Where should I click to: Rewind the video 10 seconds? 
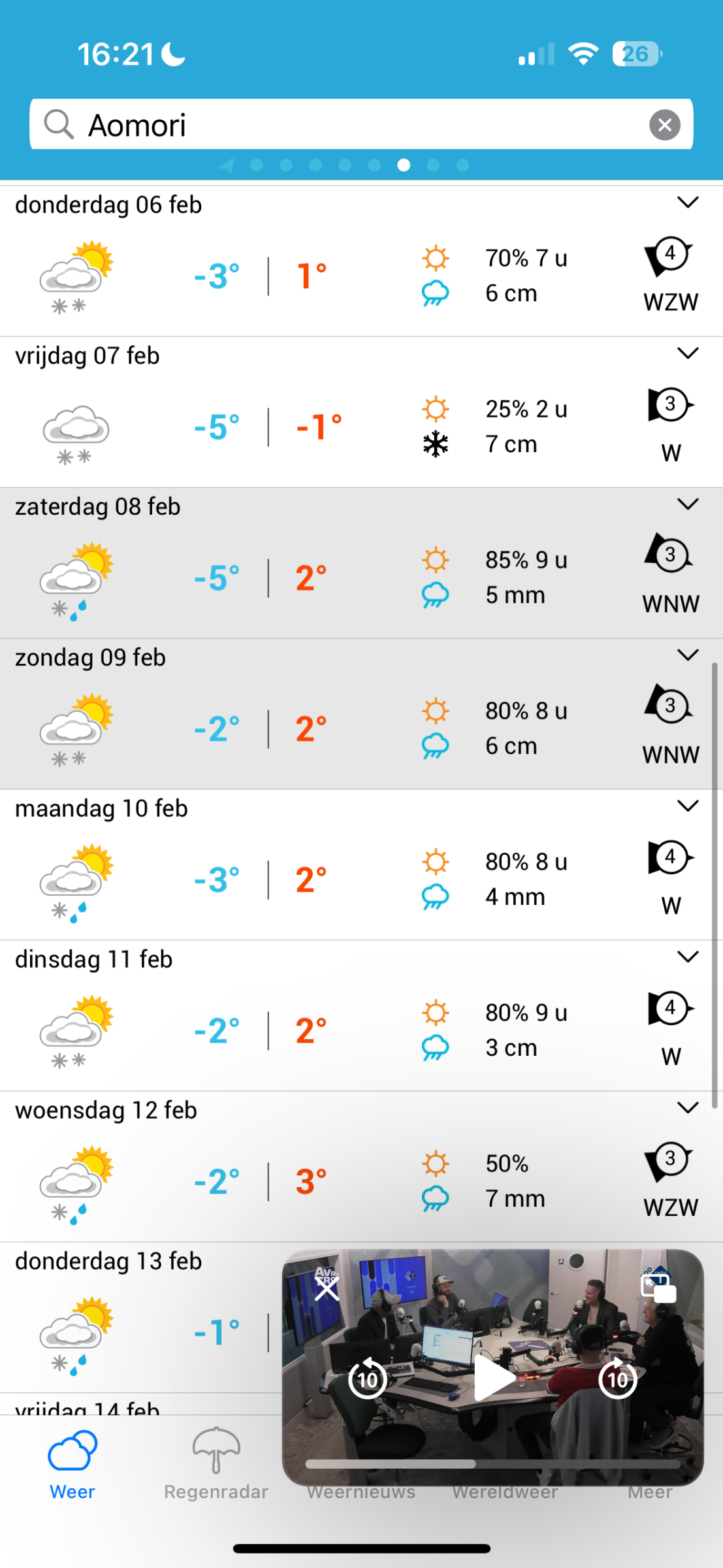[368, 1379]
